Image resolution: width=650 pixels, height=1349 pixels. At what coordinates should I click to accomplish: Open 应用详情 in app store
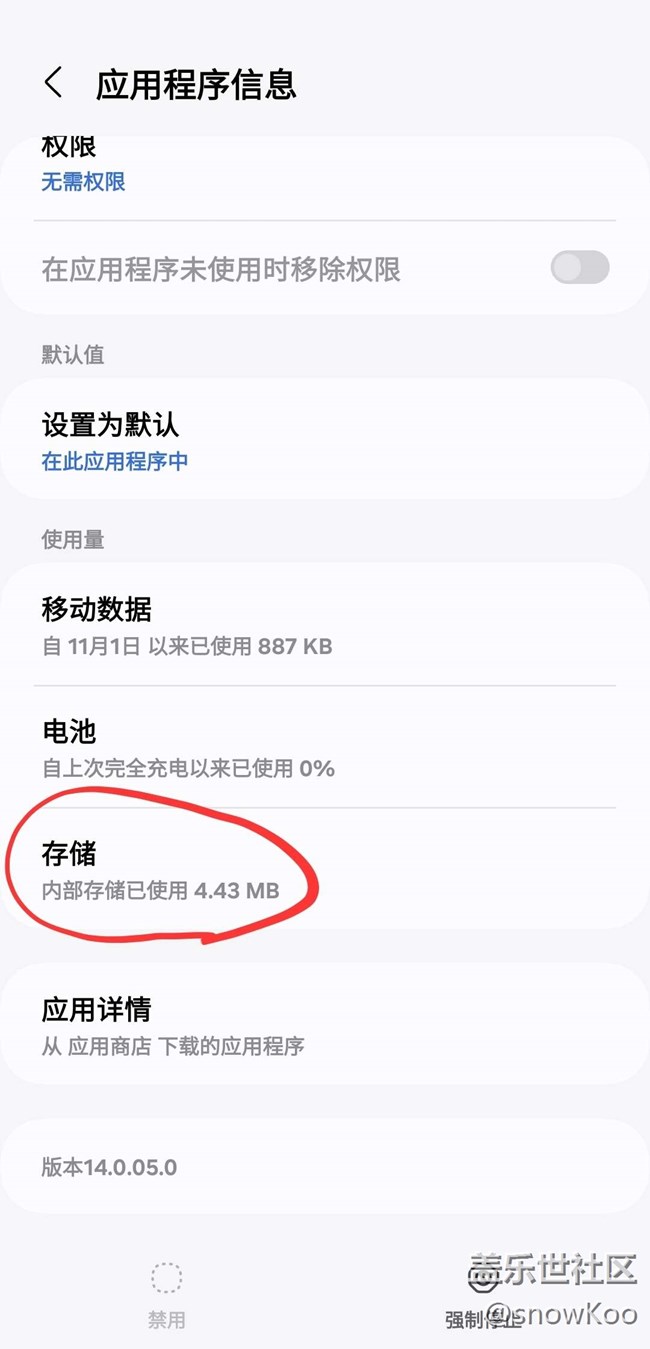coord(300,1026)
